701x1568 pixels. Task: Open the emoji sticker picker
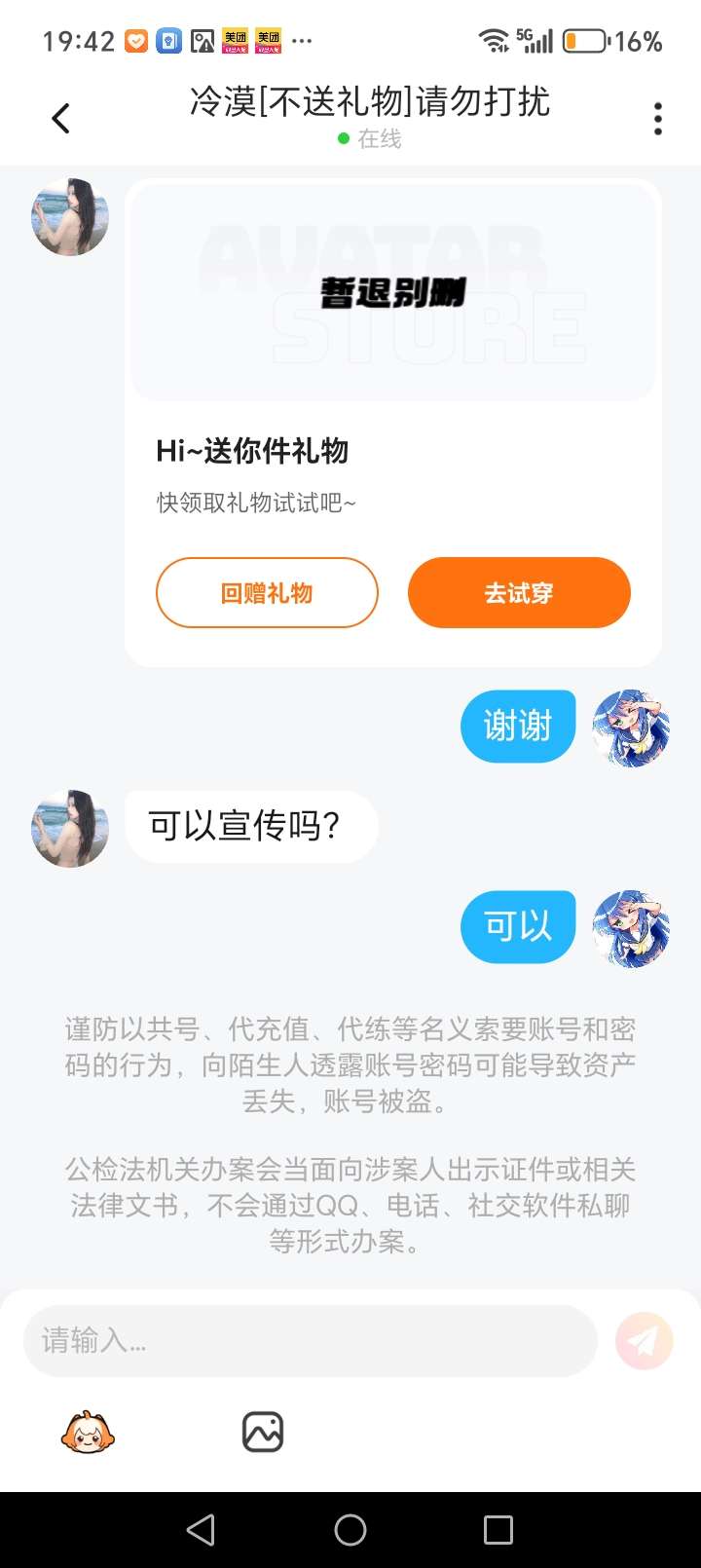point(88,1433)
